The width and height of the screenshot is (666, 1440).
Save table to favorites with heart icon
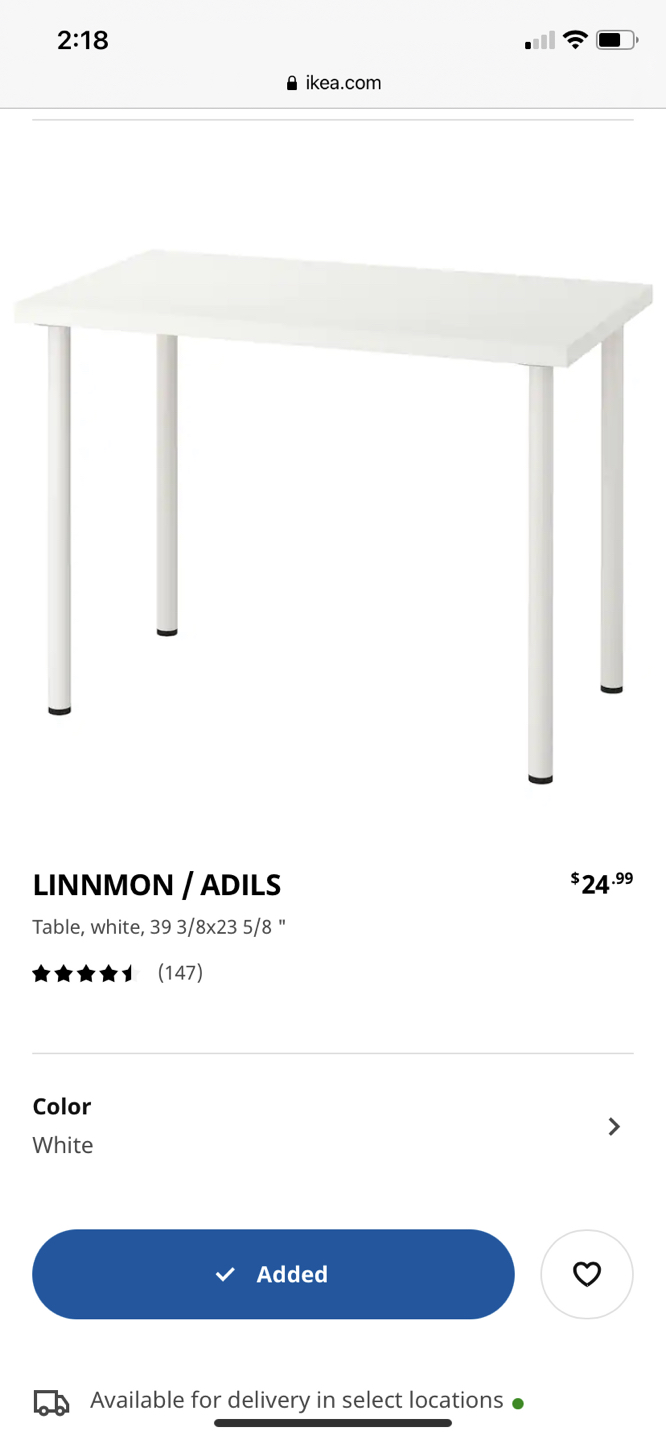(586, 1274)
